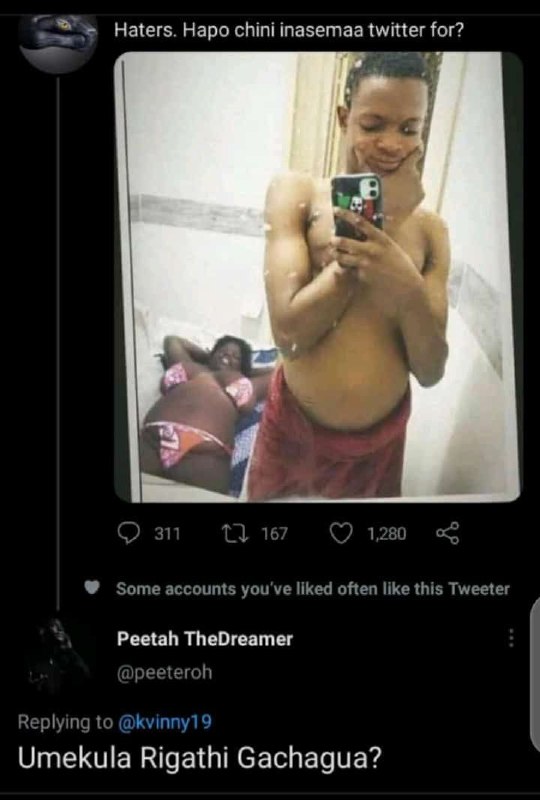Like the tweet with 1,280 likes
Image resolution: width=540 pixels, height=800 pixels.
pos(341,534)
